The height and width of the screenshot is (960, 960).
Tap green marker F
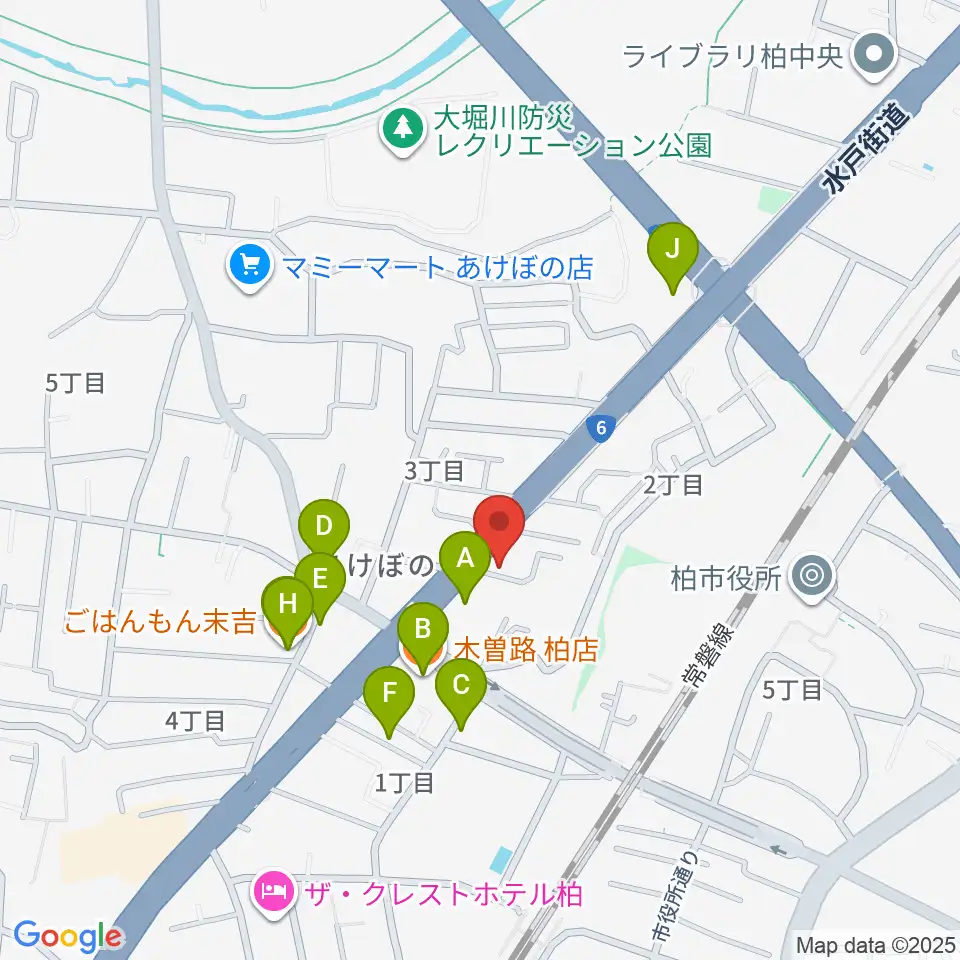tap(389, 699)
